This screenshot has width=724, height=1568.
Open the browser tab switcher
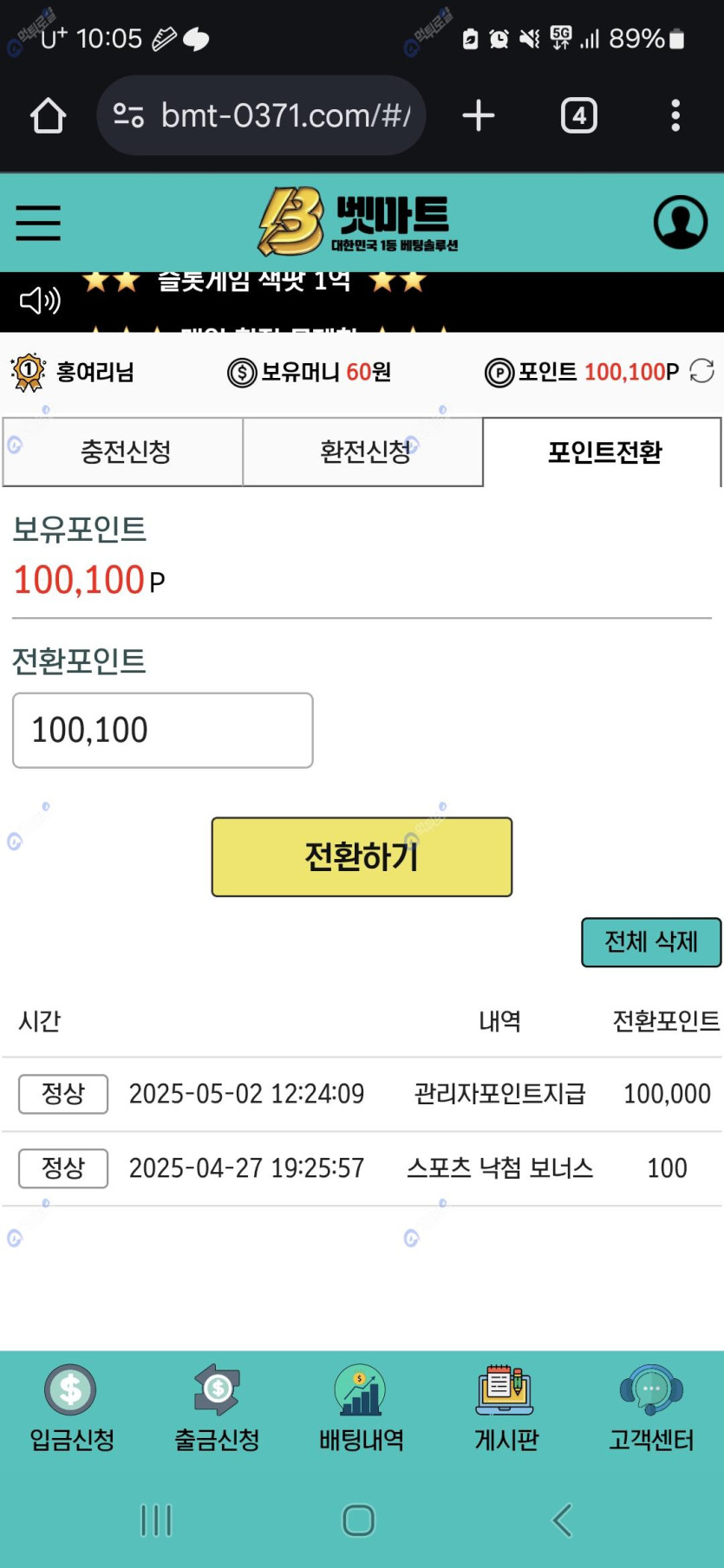coord(578,115)
